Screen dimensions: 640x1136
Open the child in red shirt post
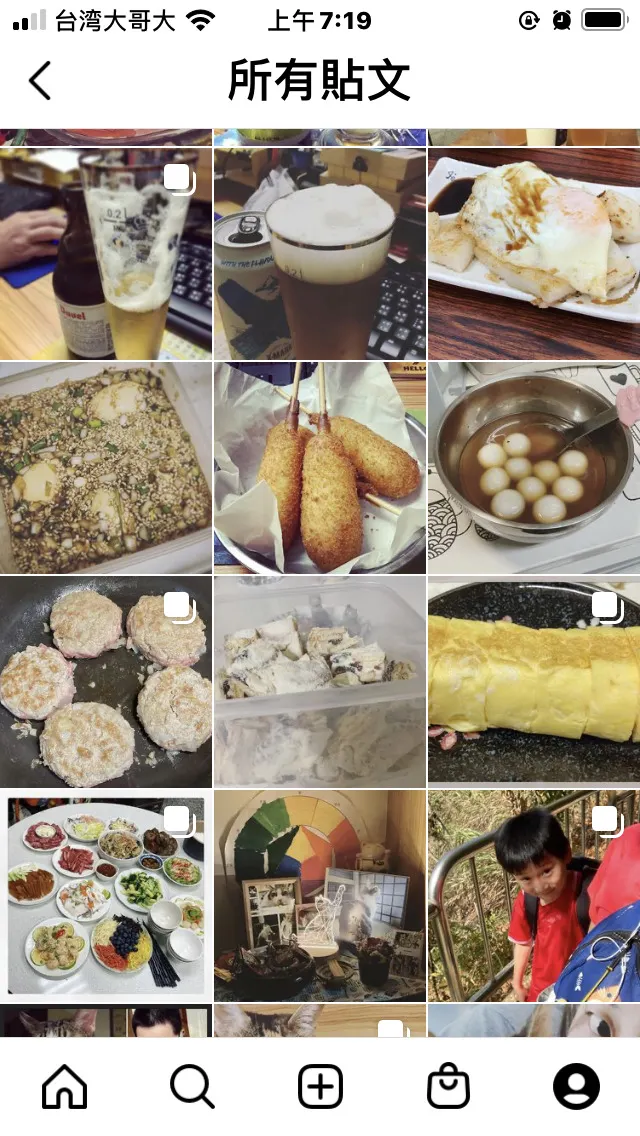534,896
